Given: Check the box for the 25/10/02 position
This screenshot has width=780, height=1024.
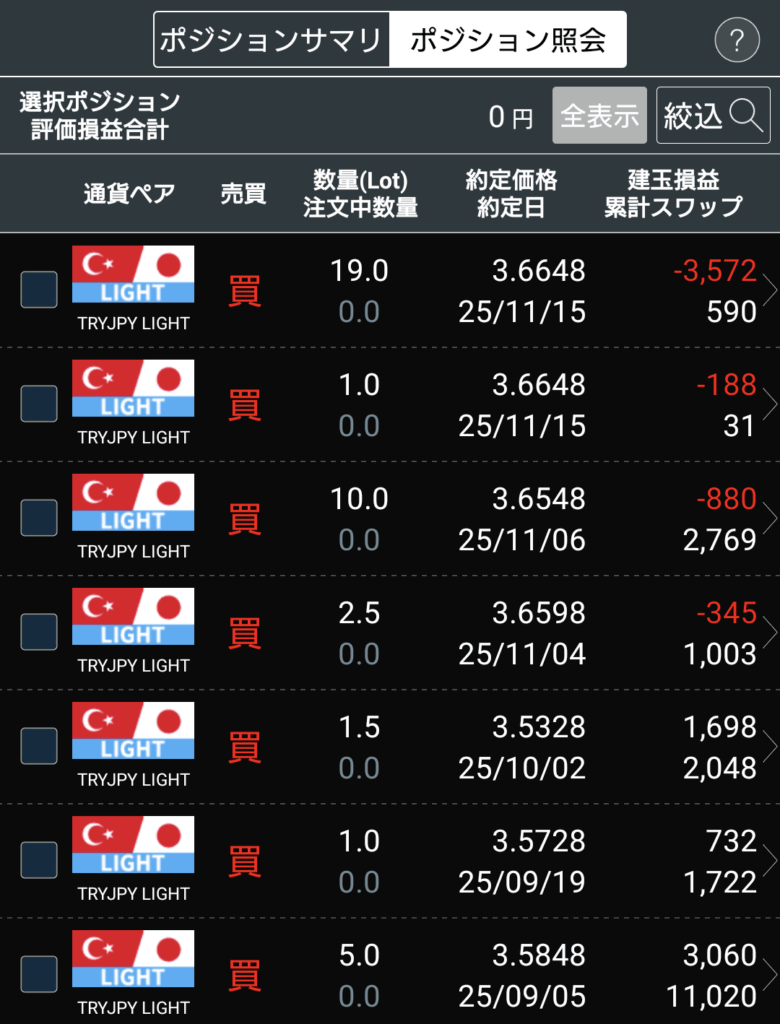Looking at the screenshot, I should tap(39, 746).
